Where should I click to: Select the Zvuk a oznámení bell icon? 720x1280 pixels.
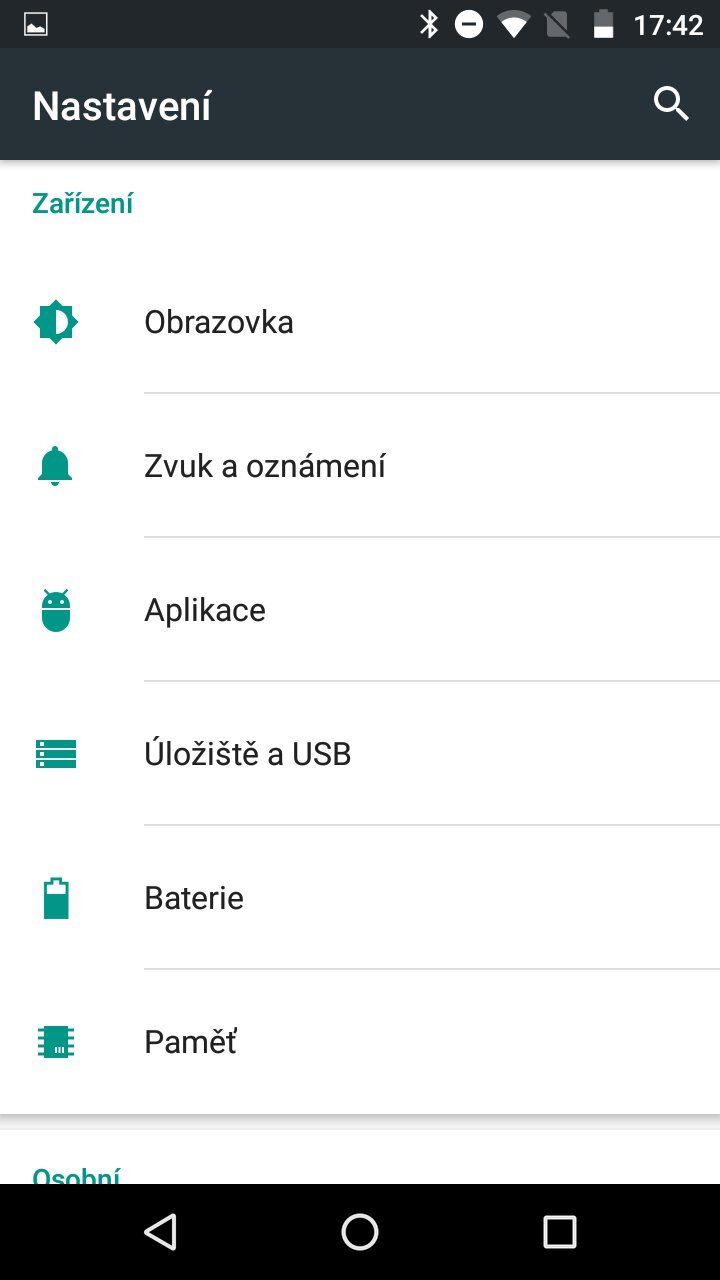point(56,465)
